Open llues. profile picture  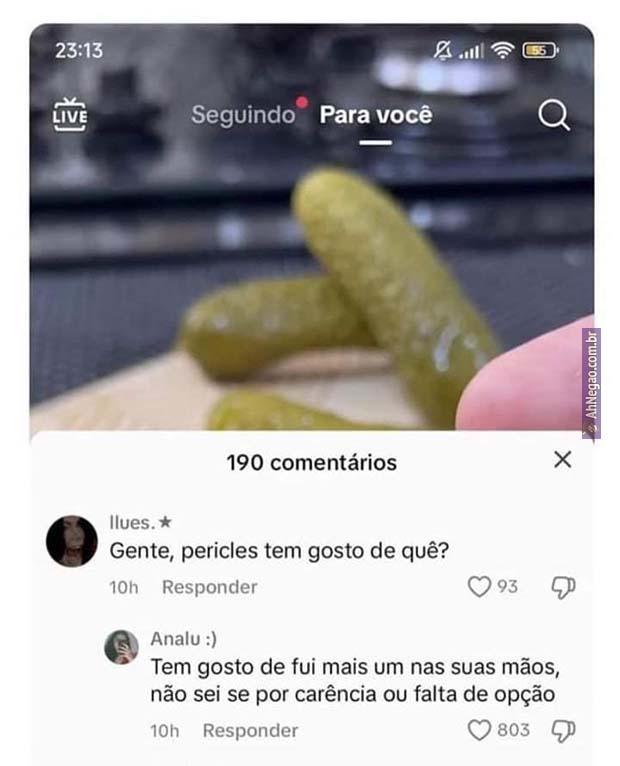(x=72, y=541)
